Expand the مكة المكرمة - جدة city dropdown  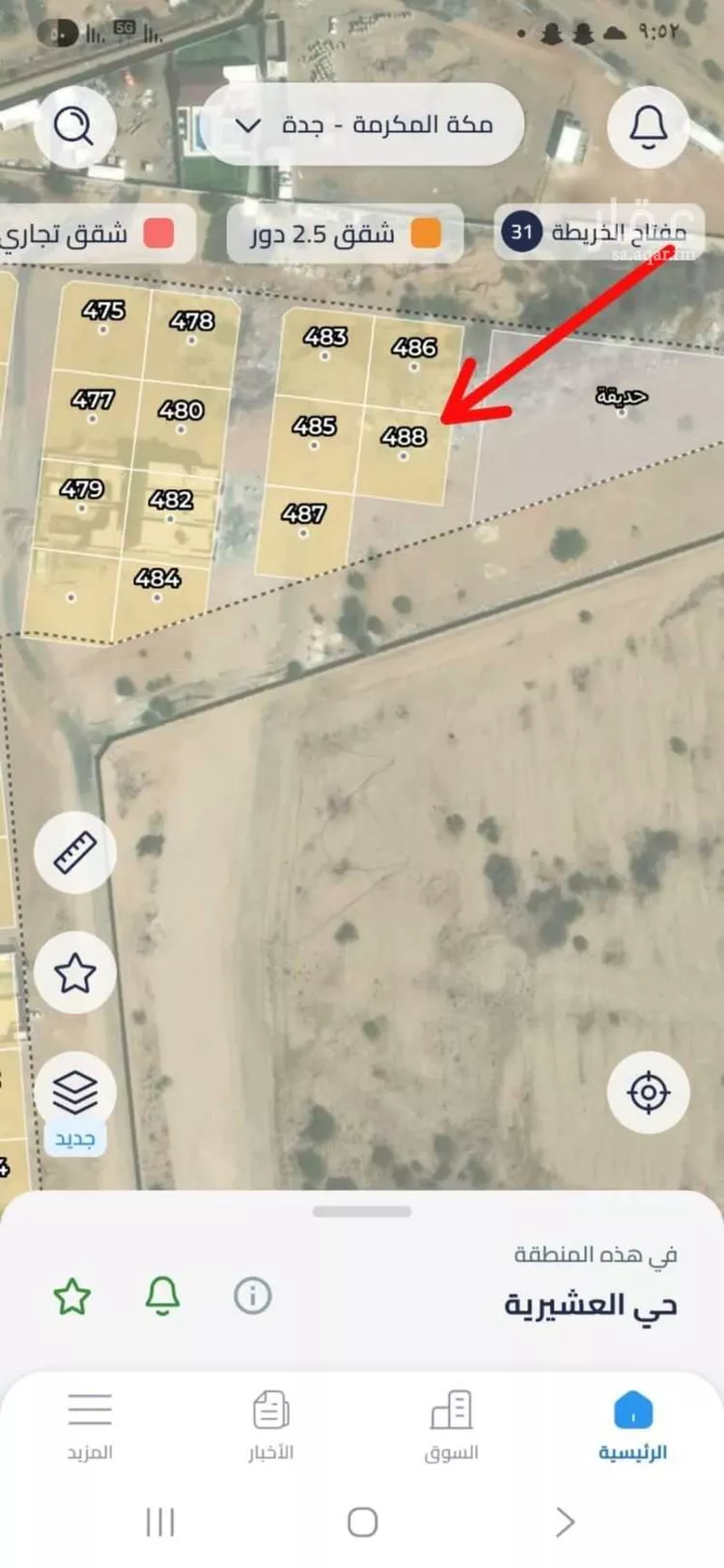tap(363, 125)
